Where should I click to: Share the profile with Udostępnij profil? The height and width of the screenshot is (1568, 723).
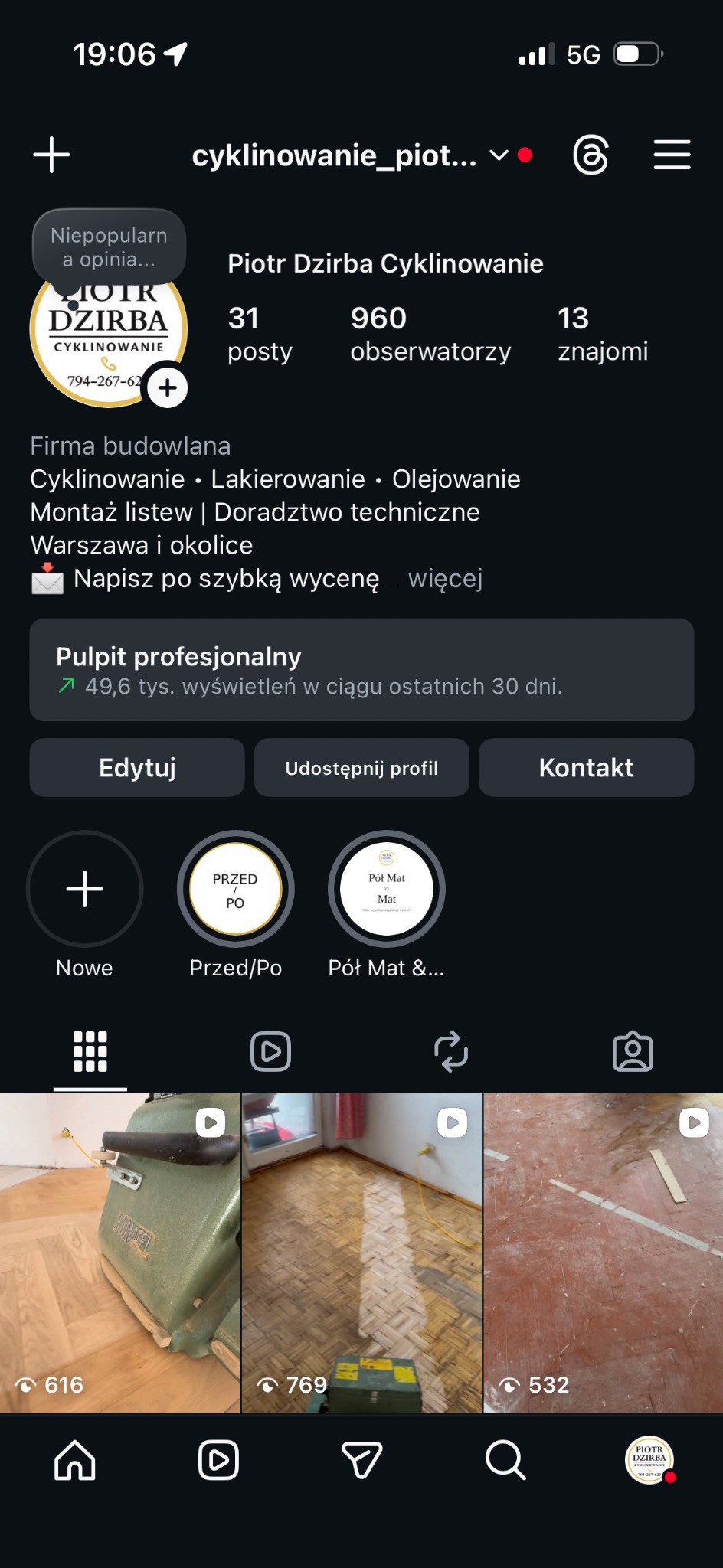tap(361, 767)
